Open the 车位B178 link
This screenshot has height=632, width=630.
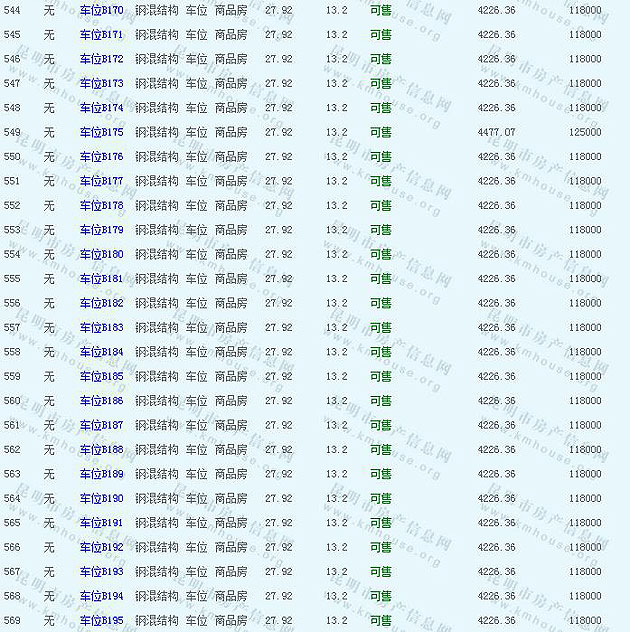pyautogui.click(x=101, y=205)
